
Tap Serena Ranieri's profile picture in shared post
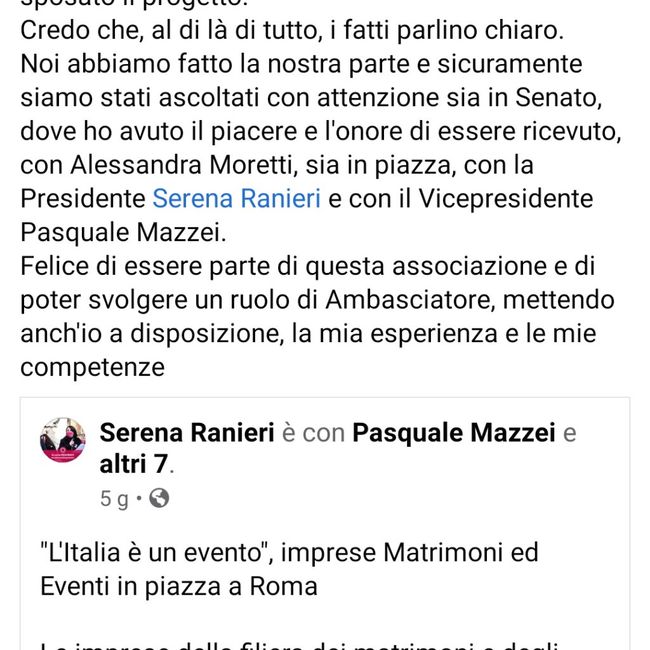(62, 440)
